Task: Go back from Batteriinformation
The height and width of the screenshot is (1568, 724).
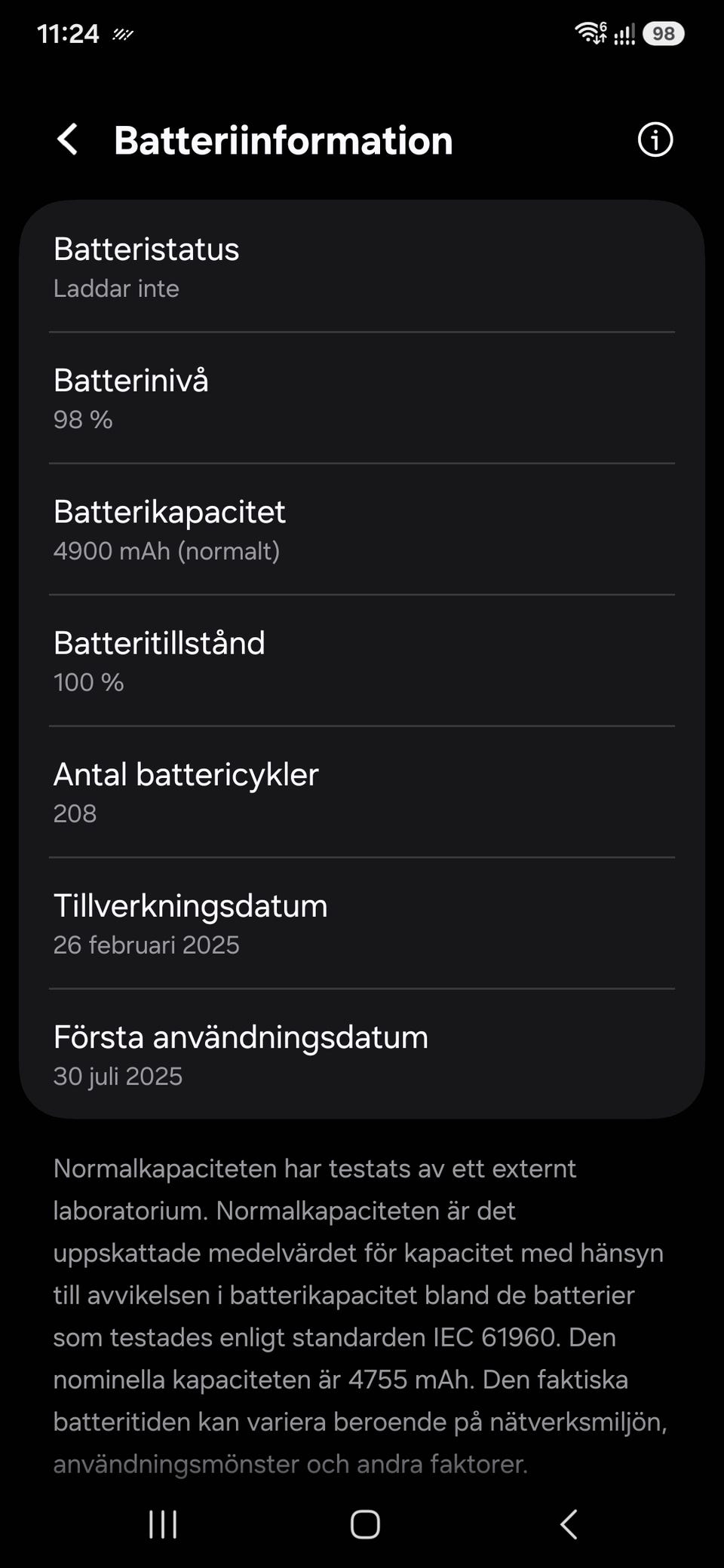Action: click(x=68, y=140)
